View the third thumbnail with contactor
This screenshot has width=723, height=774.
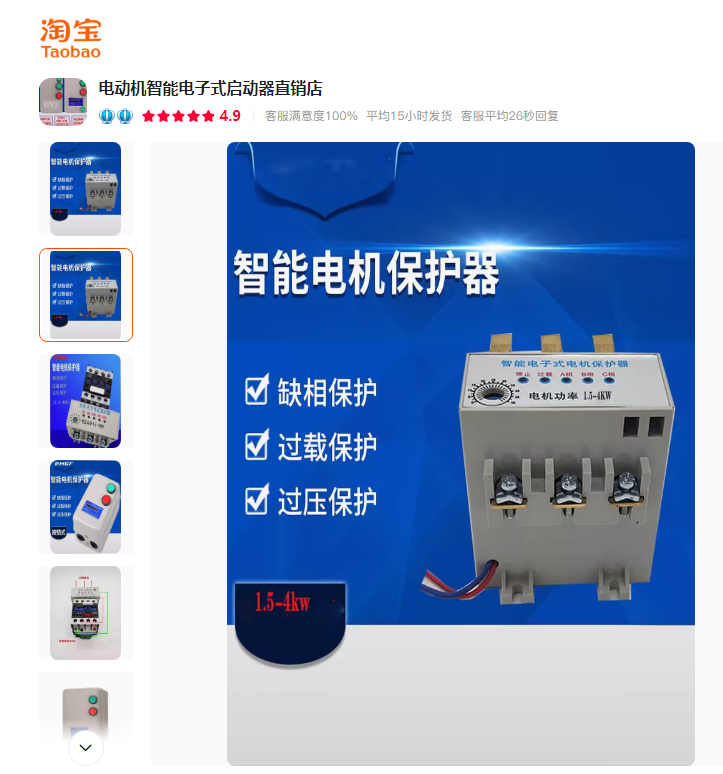(85, 401)
